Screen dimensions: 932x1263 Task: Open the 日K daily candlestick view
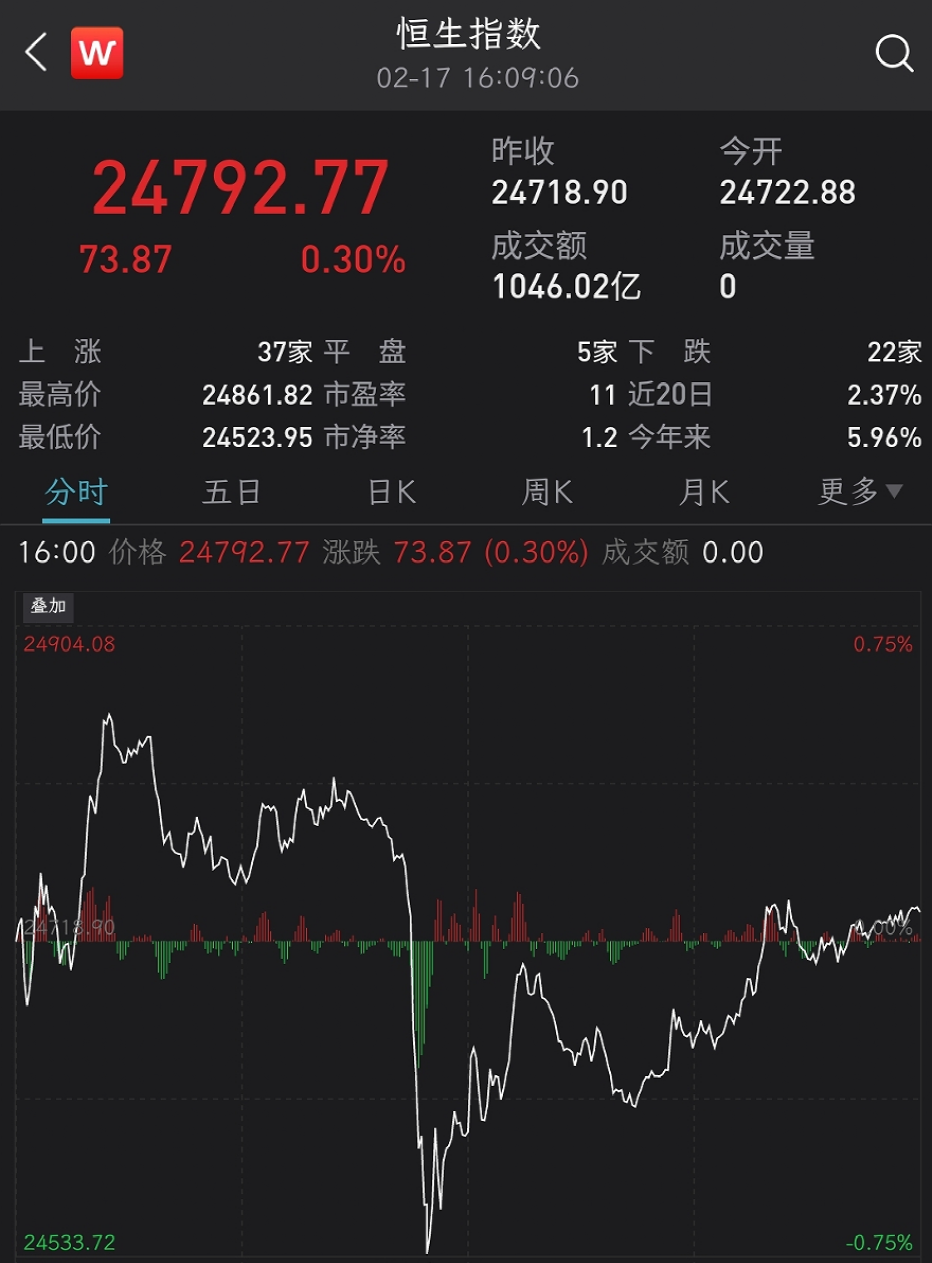pyautogui.click(x=389, y=492)
